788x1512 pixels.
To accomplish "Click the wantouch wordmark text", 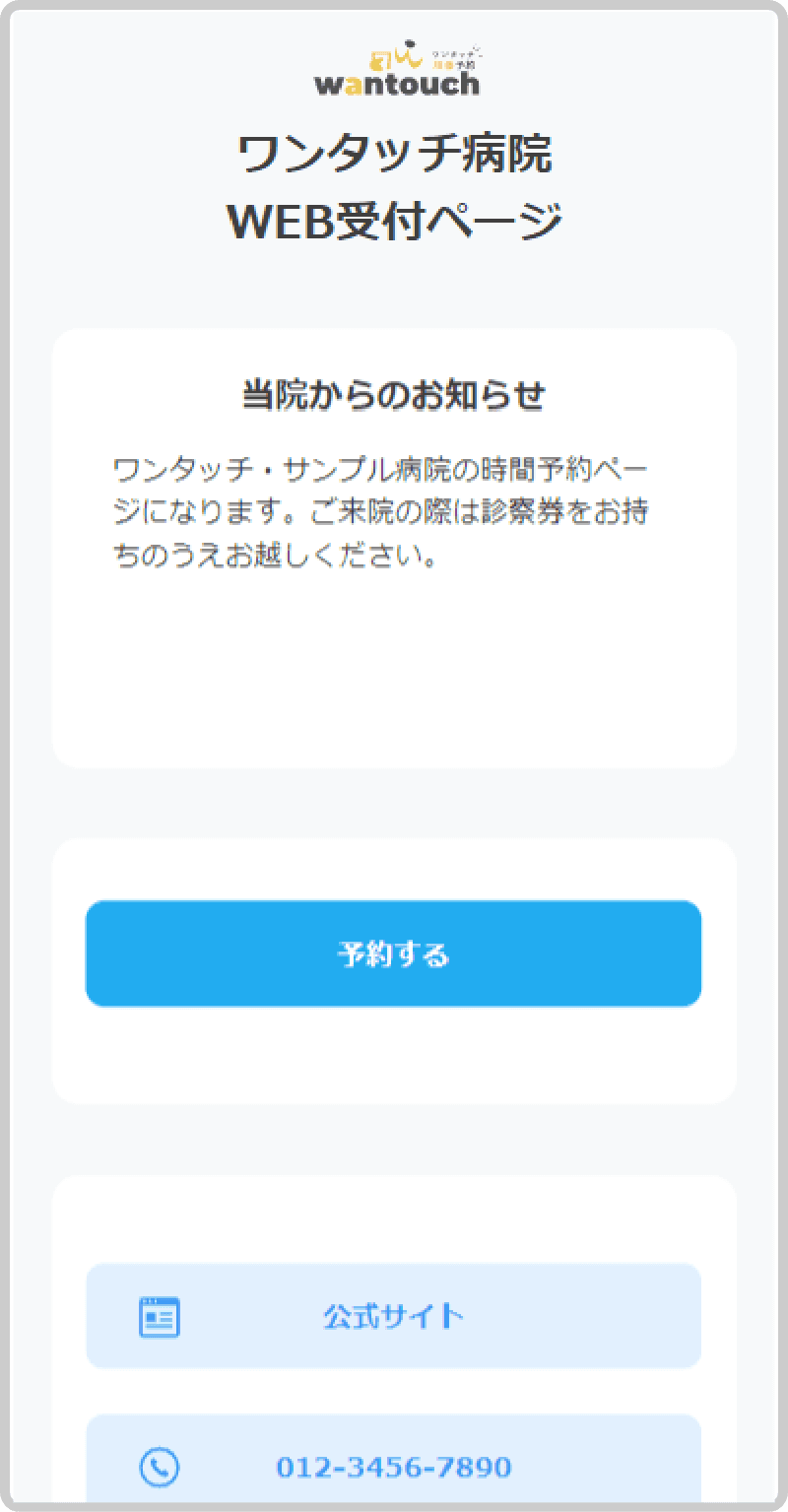I will click(395, 84).
